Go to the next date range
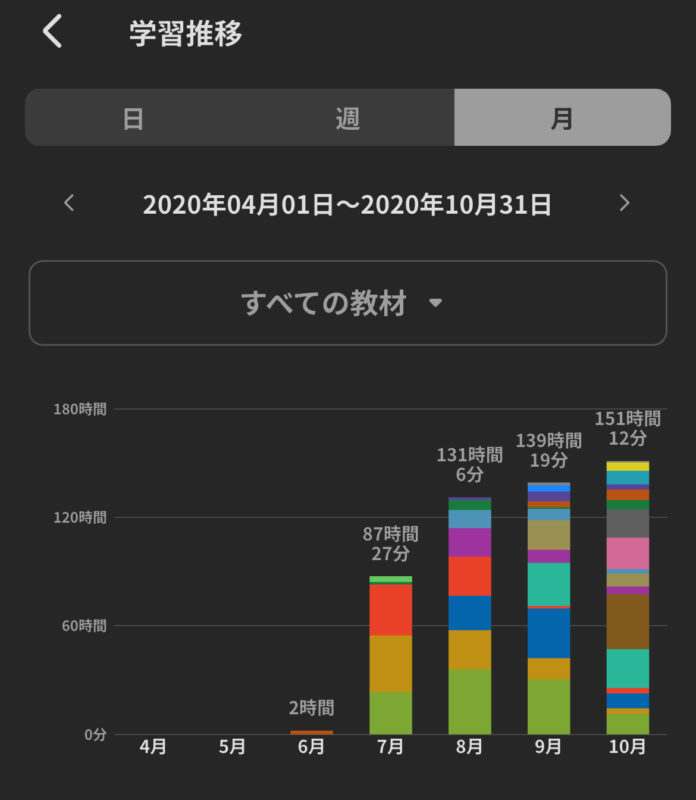 625,203
